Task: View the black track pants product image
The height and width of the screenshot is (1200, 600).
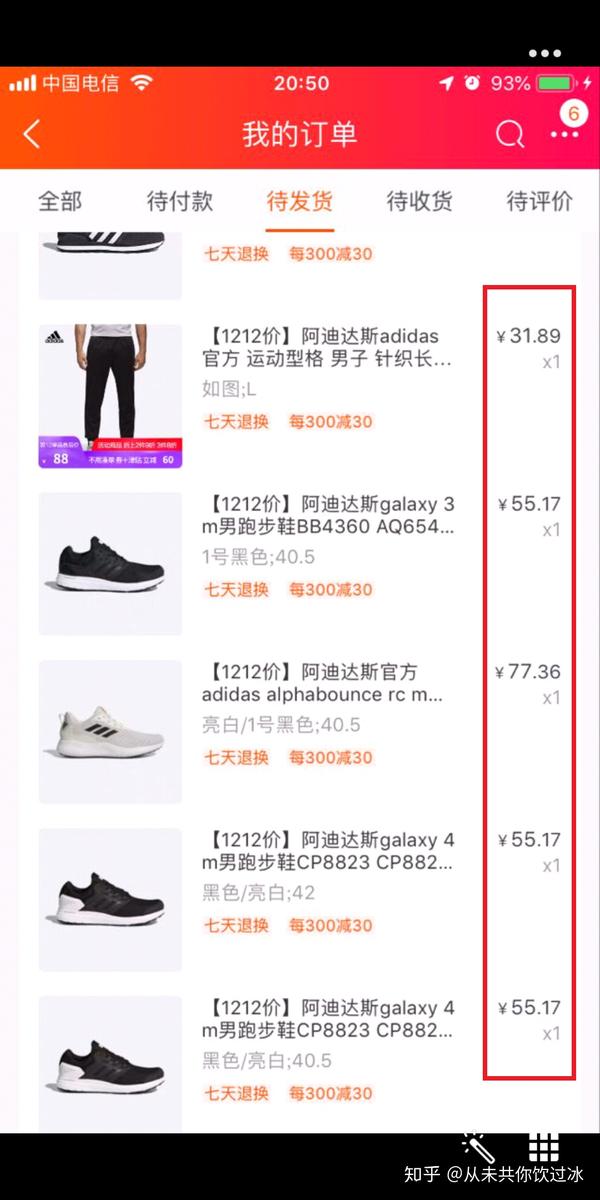Action: tap(110, 396)
